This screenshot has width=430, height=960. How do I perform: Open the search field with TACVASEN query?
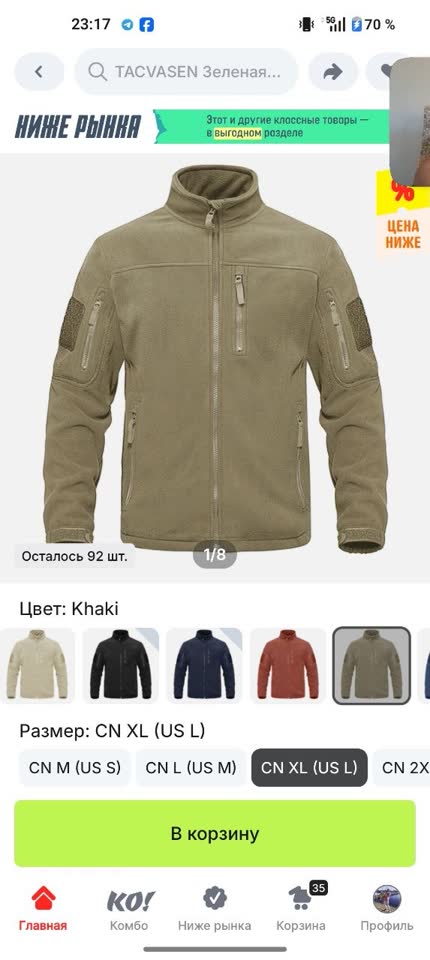(x=186, y=72)
